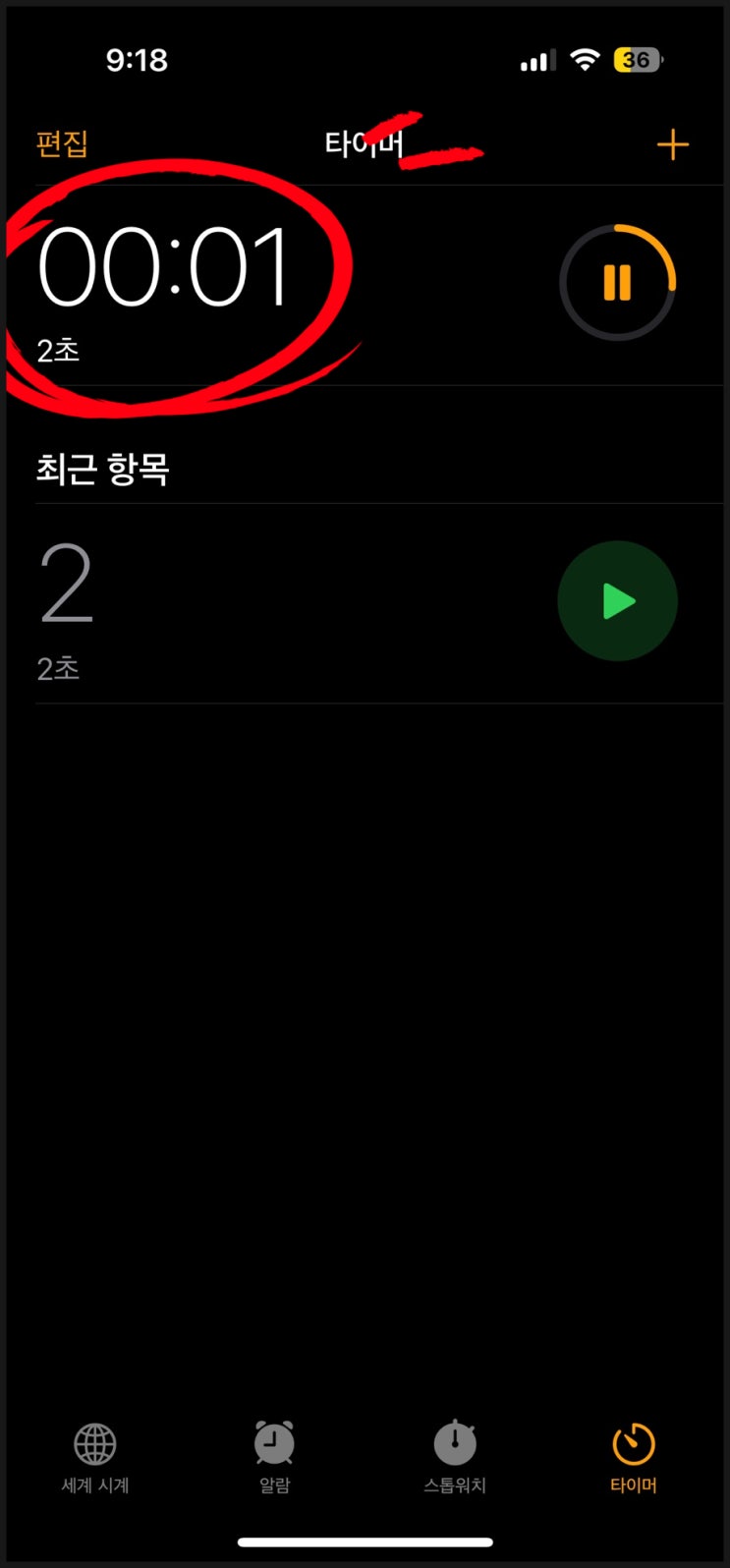Pause the running 2초 timer

[617, 283]
